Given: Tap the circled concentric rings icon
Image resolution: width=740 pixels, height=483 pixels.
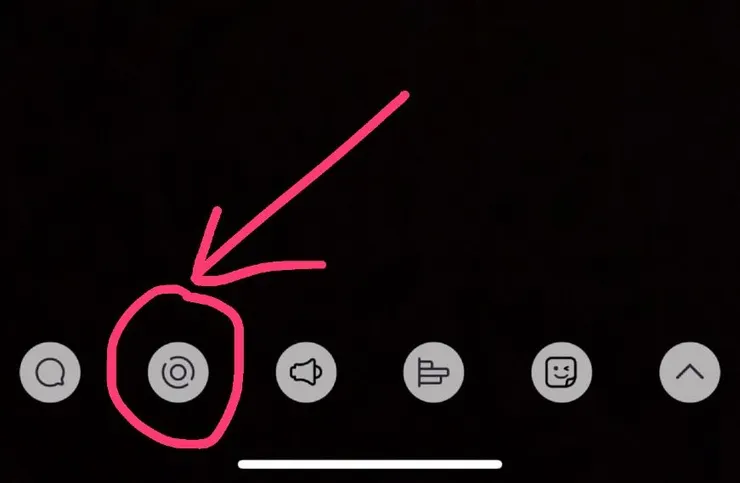Looking at the screenshot, I should point(178,373).
